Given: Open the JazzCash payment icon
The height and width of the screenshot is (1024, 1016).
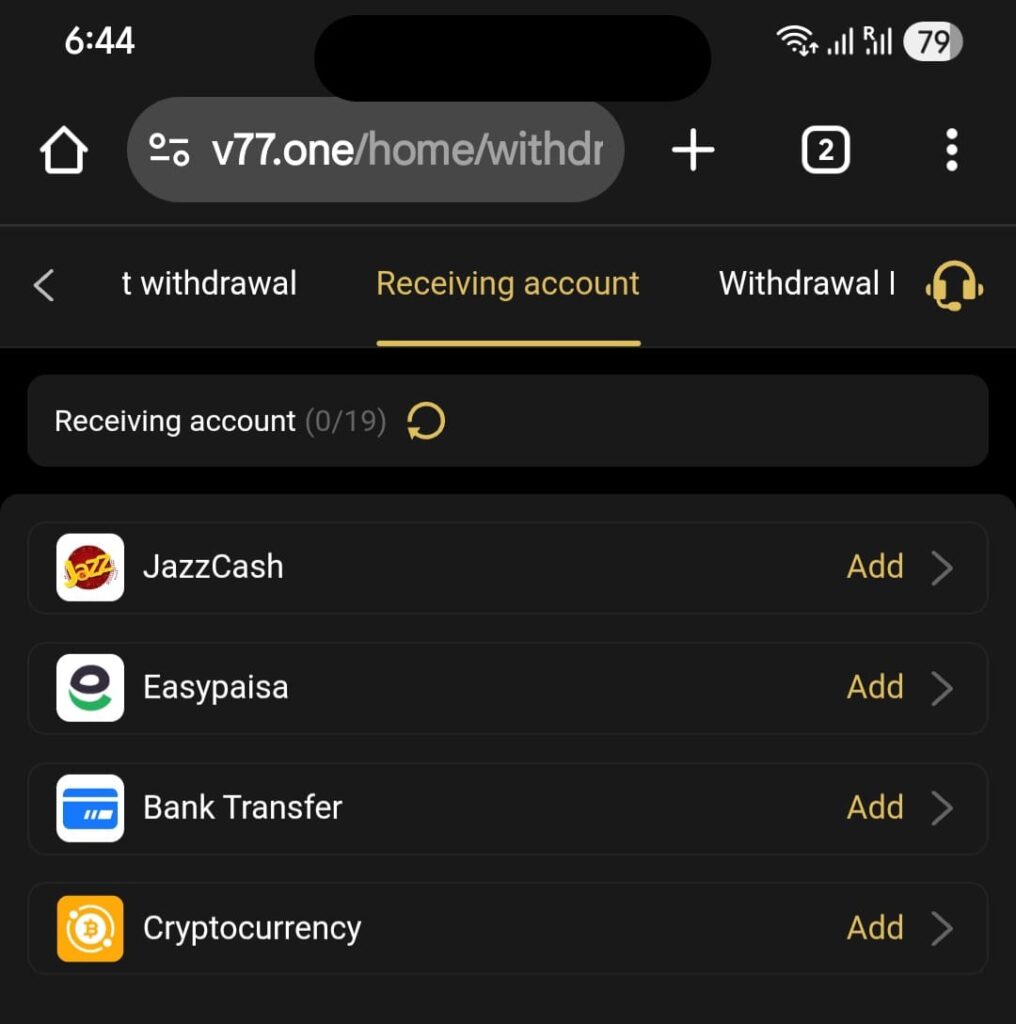Looking at the screenshot, I should [89, 566].
